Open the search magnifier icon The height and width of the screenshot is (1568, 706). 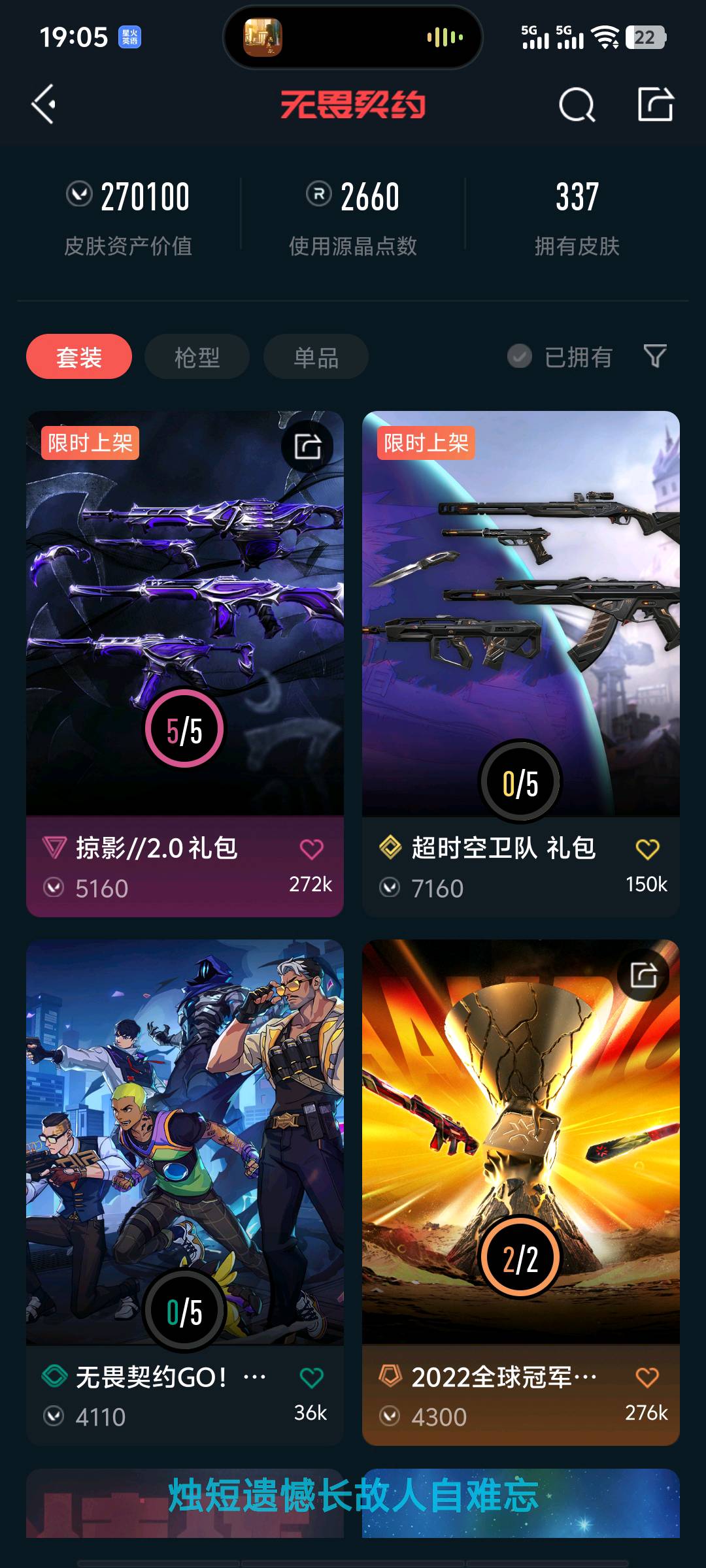[x=577, y=105]
